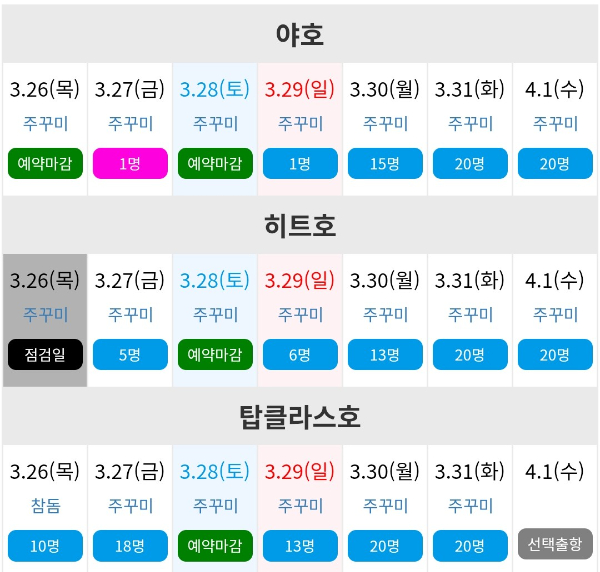This screenshot has height=572, width=600.
Task: Tap 예약마감 on 탑클라스호 3.28(토)
Action: (x=215, y=545)
